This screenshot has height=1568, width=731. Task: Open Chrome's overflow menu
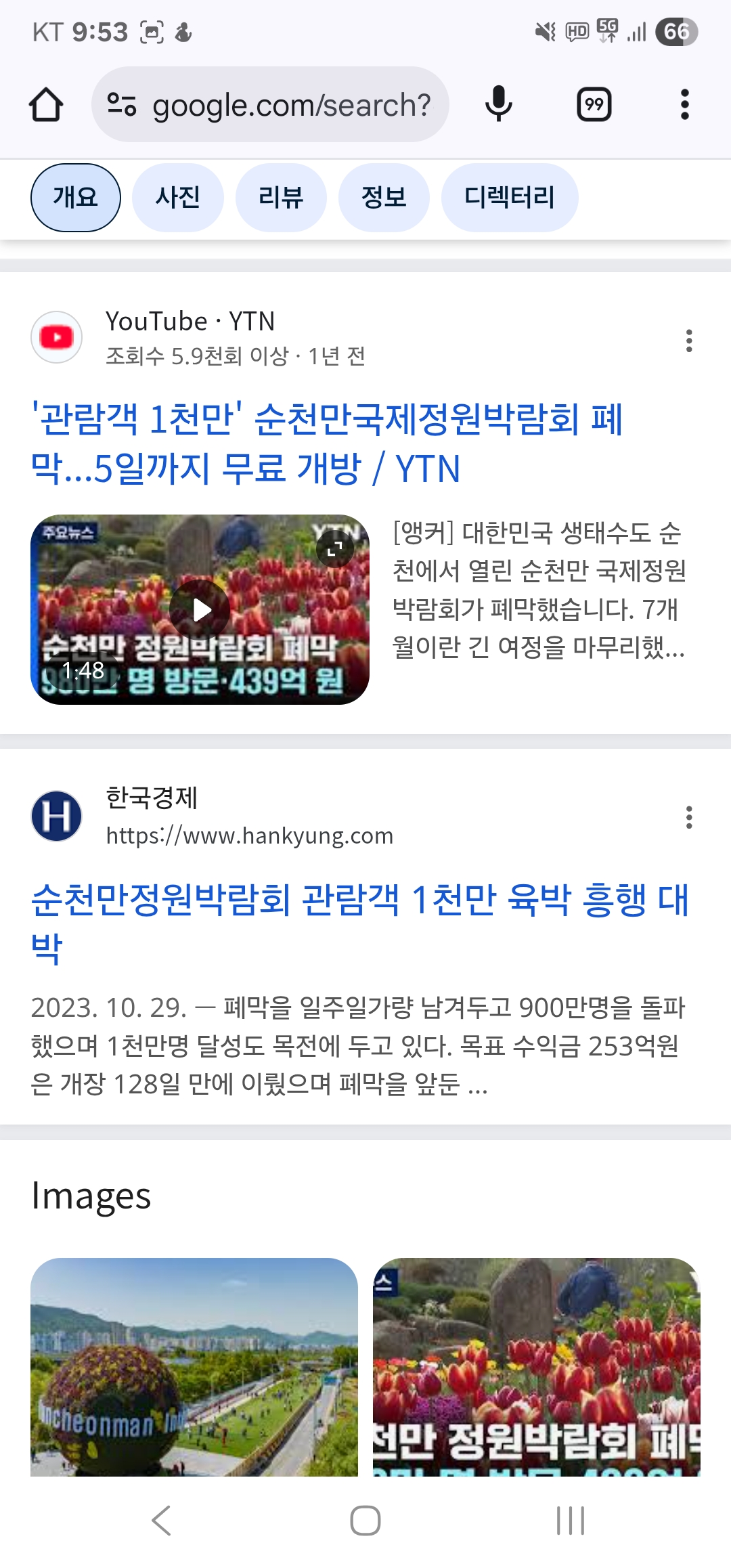(x=684, y=105)
